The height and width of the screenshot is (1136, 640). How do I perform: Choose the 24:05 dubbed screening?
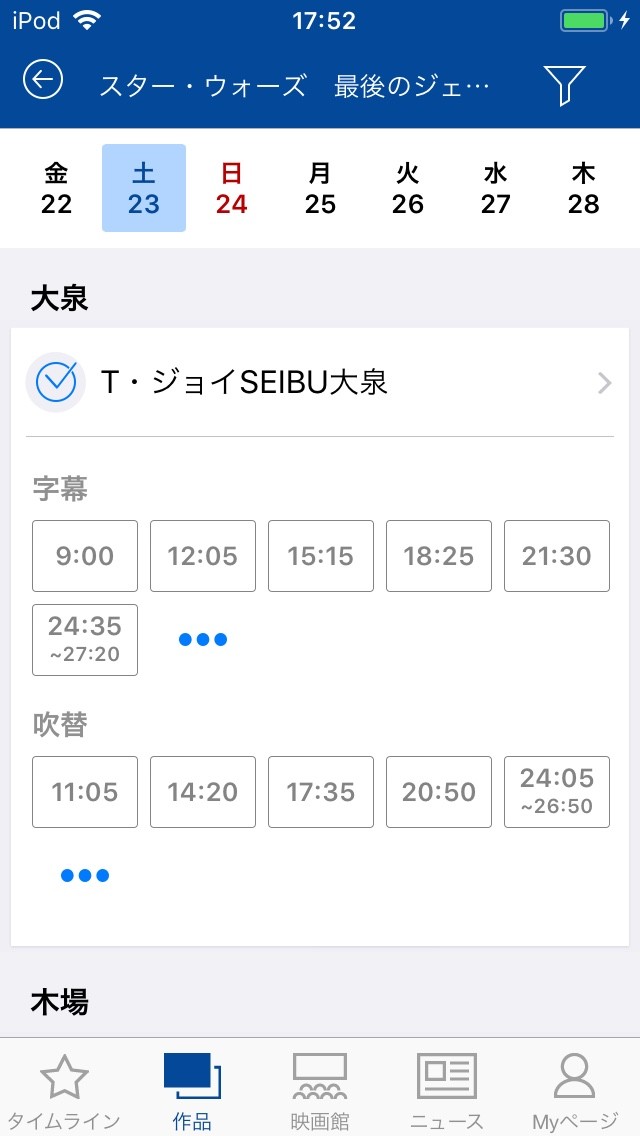(557, 792)
